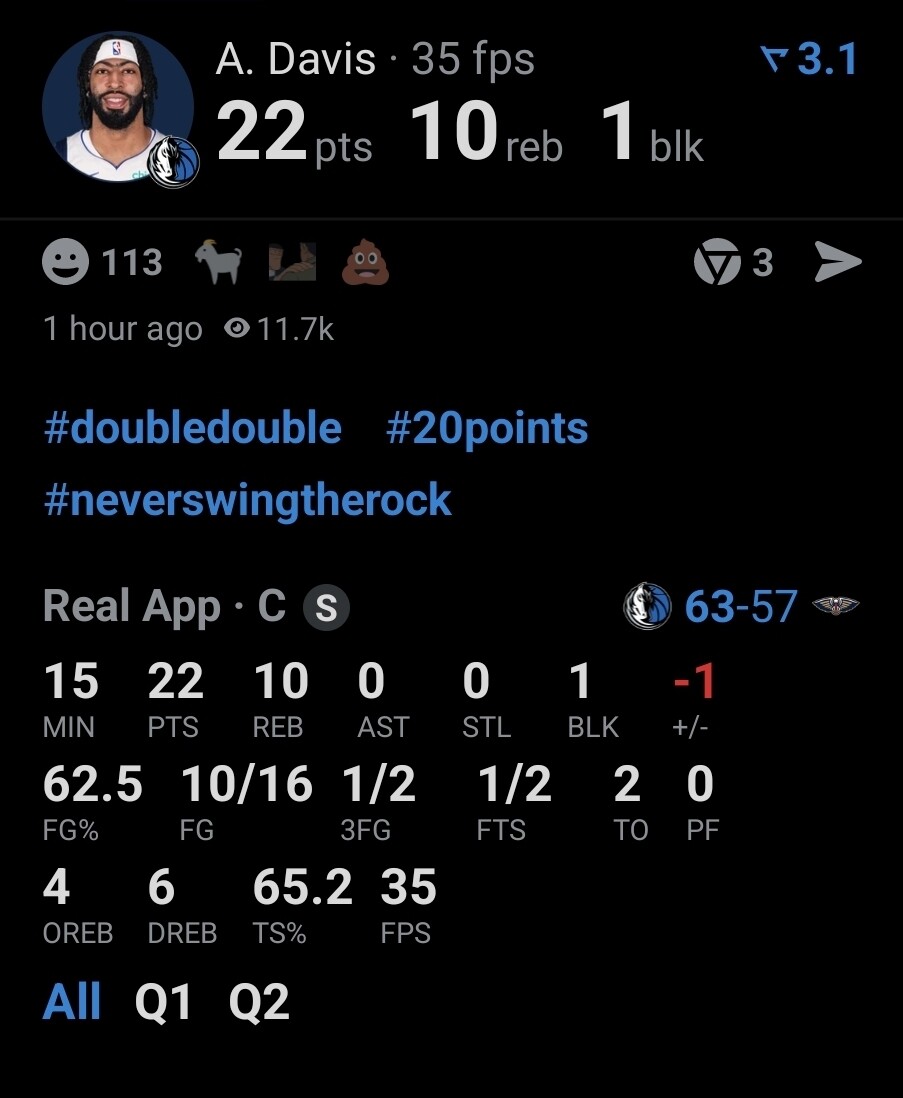The height and width of the screenshot is (1098, 903).
Task: React with the goat emoji
Action: point(218,263)
